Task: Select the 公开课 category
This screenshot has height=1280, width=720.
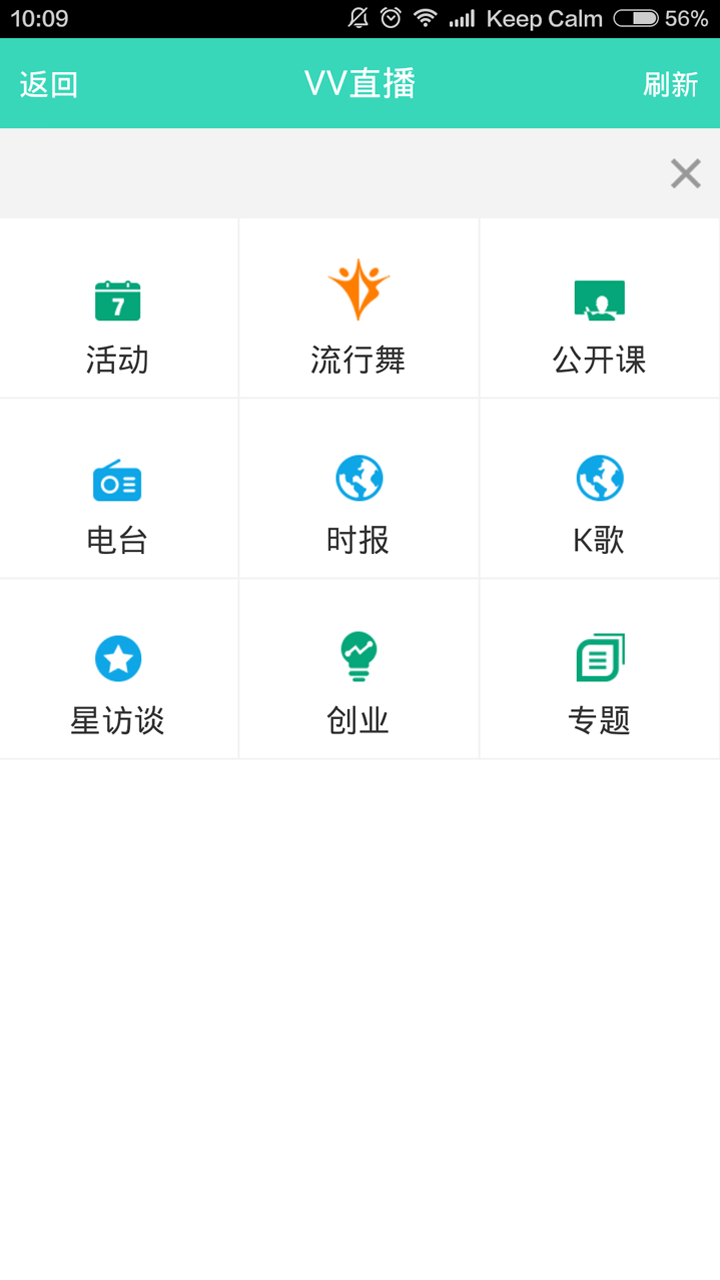Action: (x=600, y=308)
